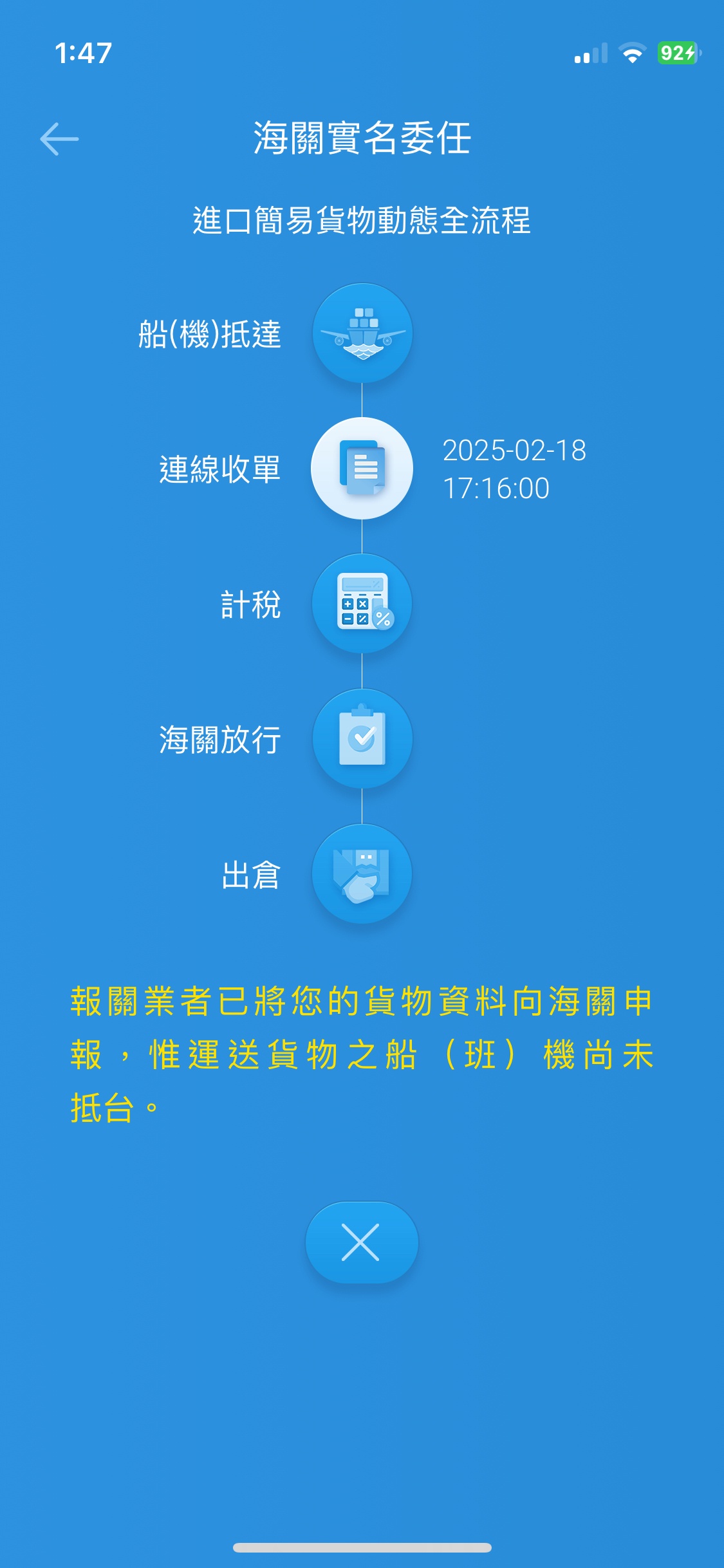Close the cargo flow overlay with X
This screenshot has width=724, height=1568.
coord(361,1242)
